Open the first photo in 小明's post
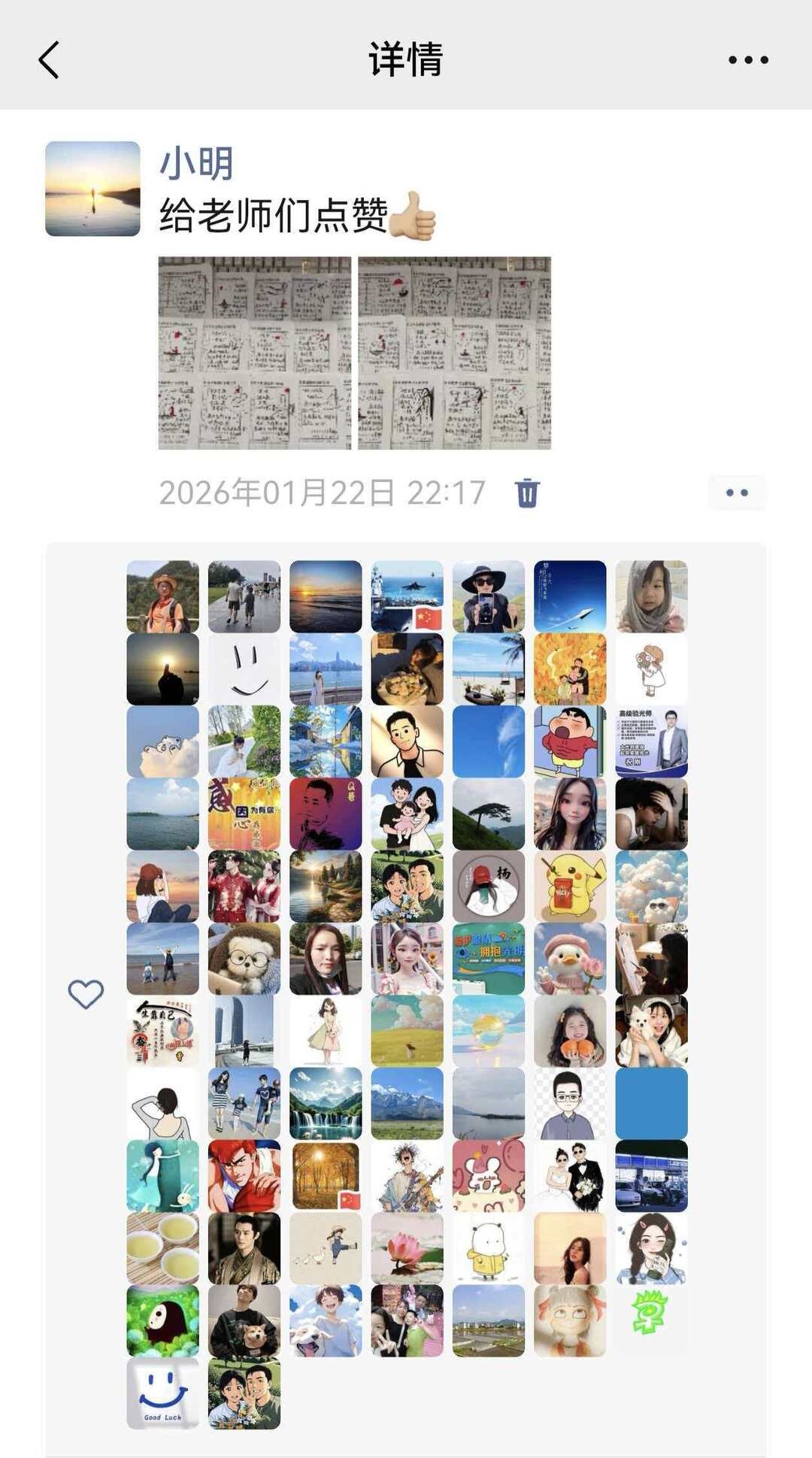 click(x=254, y=353)
